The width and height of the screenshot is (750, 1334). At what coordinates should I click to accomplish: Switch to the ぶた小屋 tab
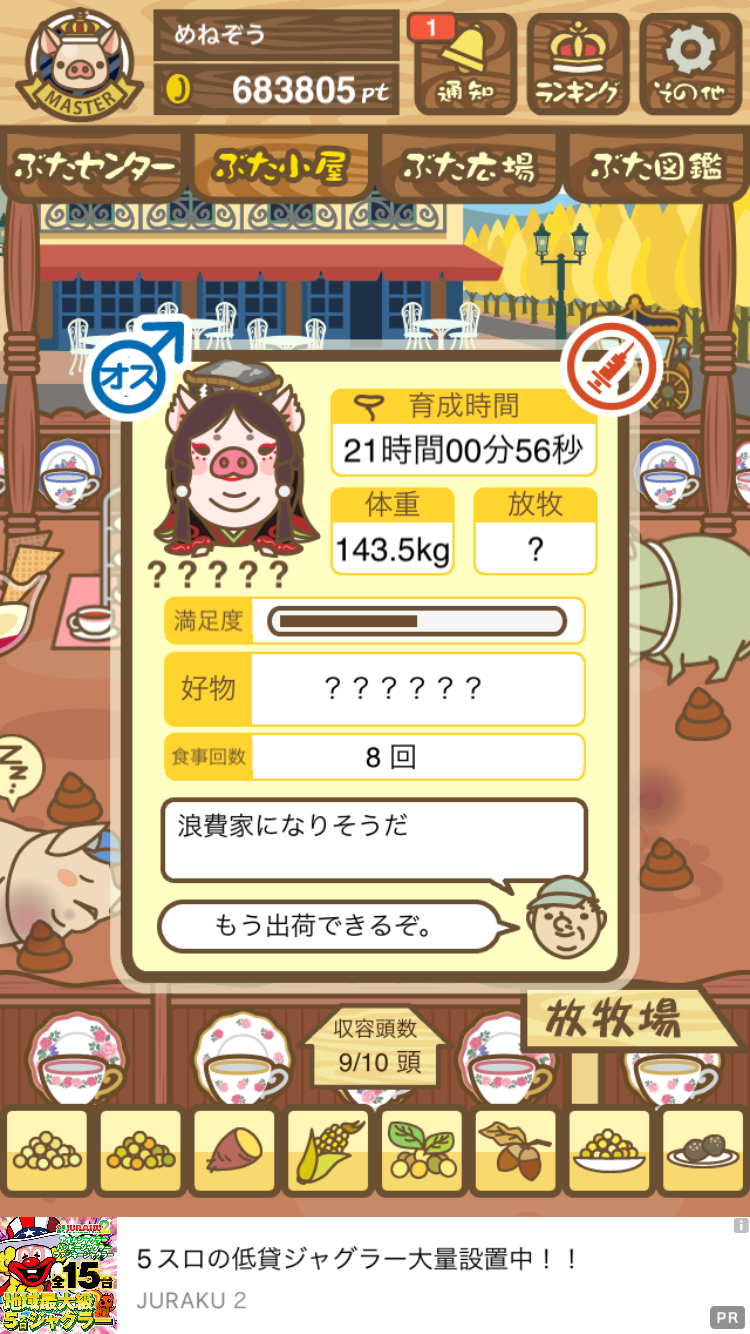[281, 166]
